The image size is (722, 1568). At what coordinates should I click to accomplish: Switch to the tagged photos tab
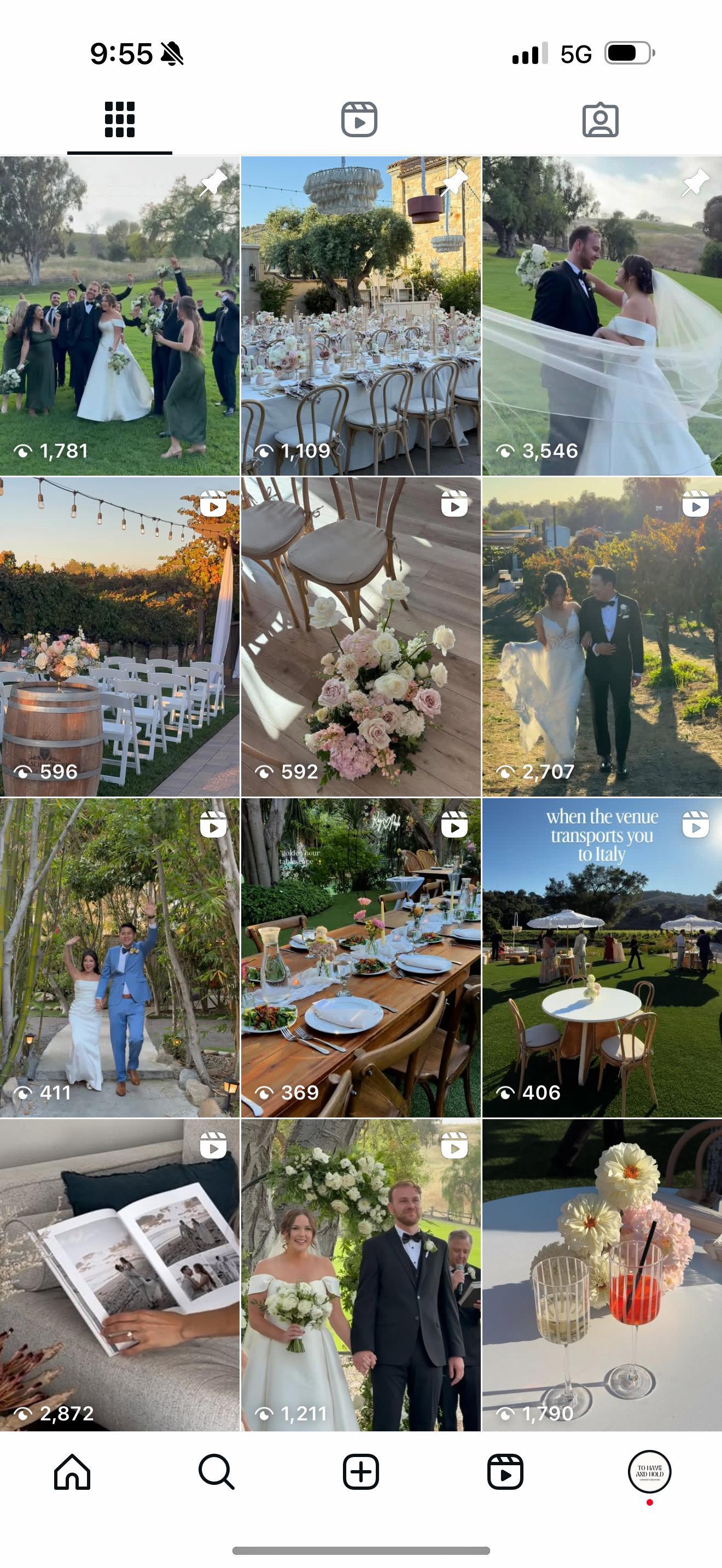click(600, 119)
